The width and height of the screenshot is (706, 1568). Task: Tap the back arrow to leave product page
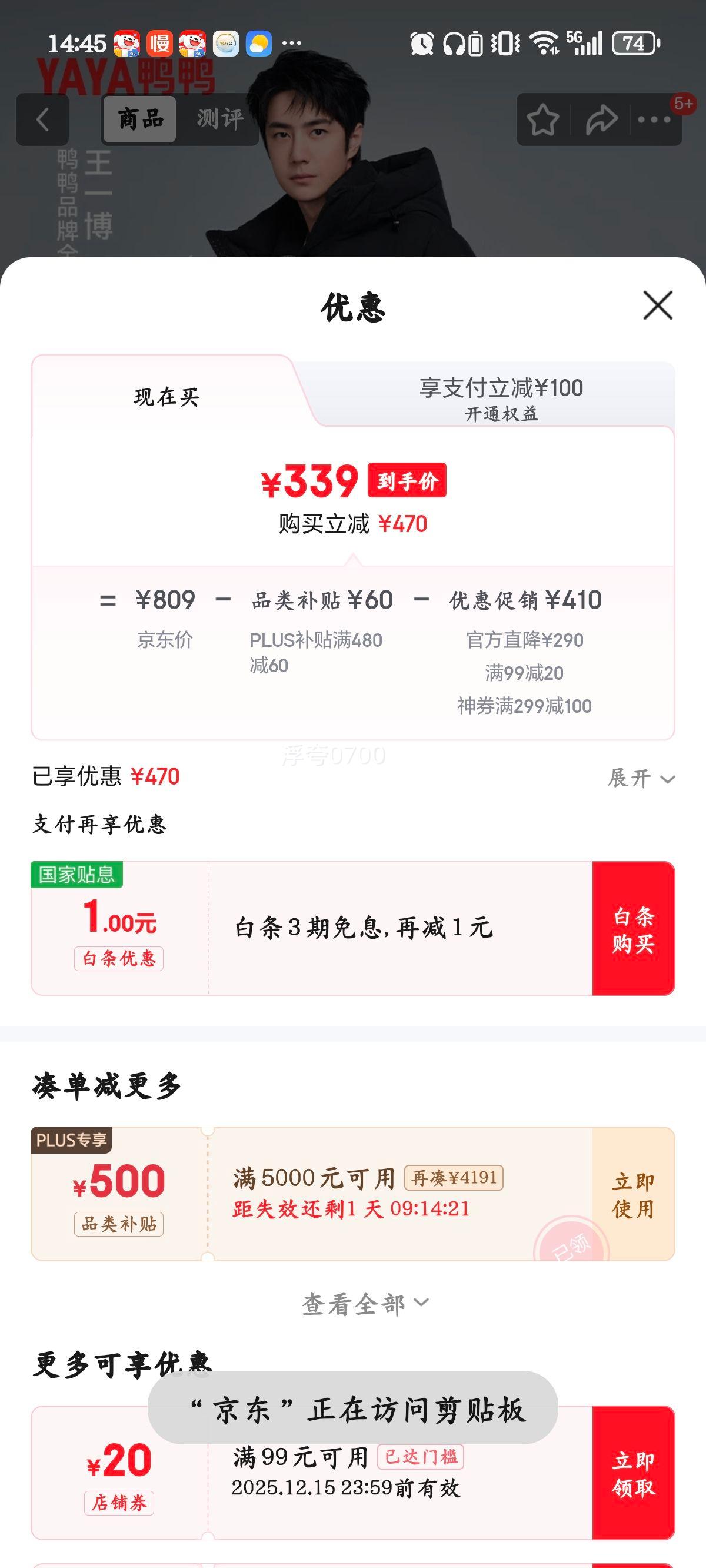40,118
